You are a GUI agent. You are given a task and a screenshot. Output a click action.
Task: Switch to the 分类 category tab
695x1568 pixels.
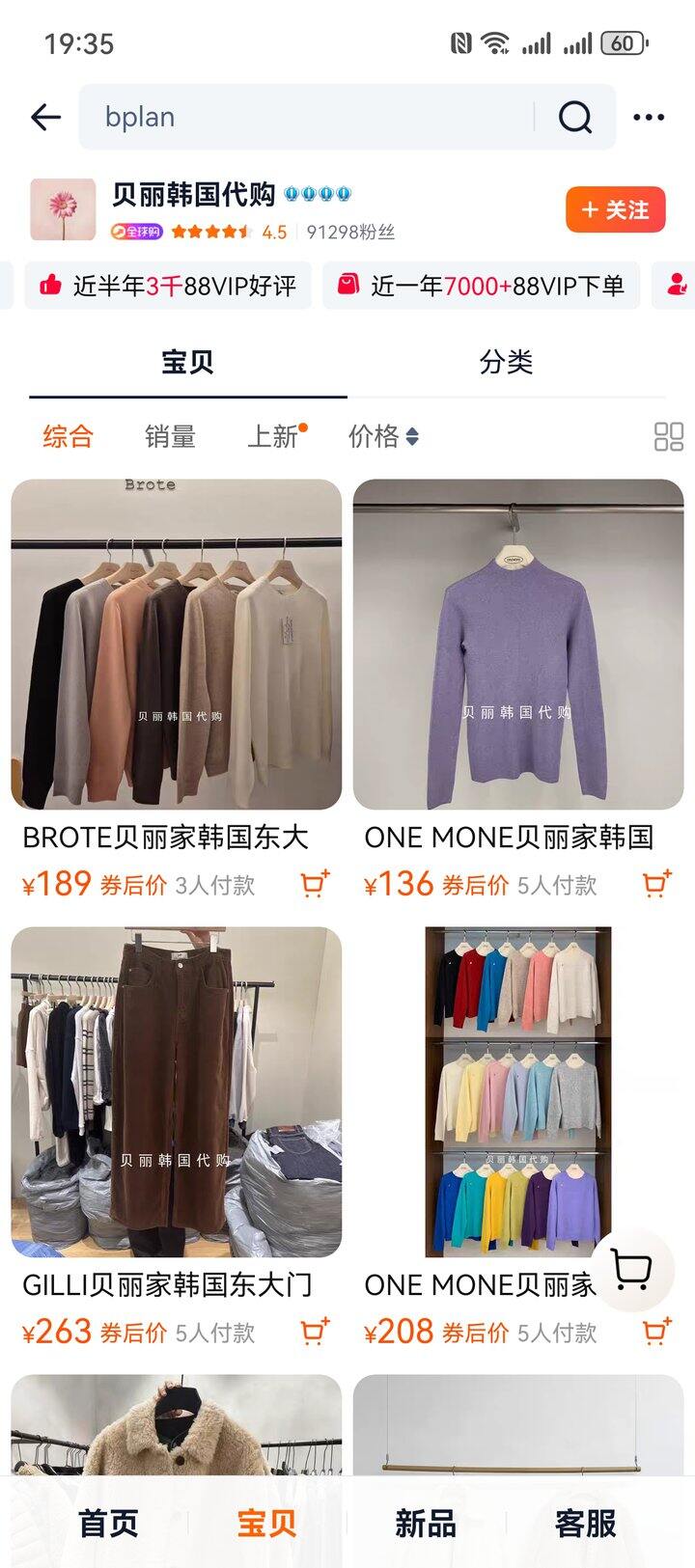pyautogui.click(x=506, y=363)
